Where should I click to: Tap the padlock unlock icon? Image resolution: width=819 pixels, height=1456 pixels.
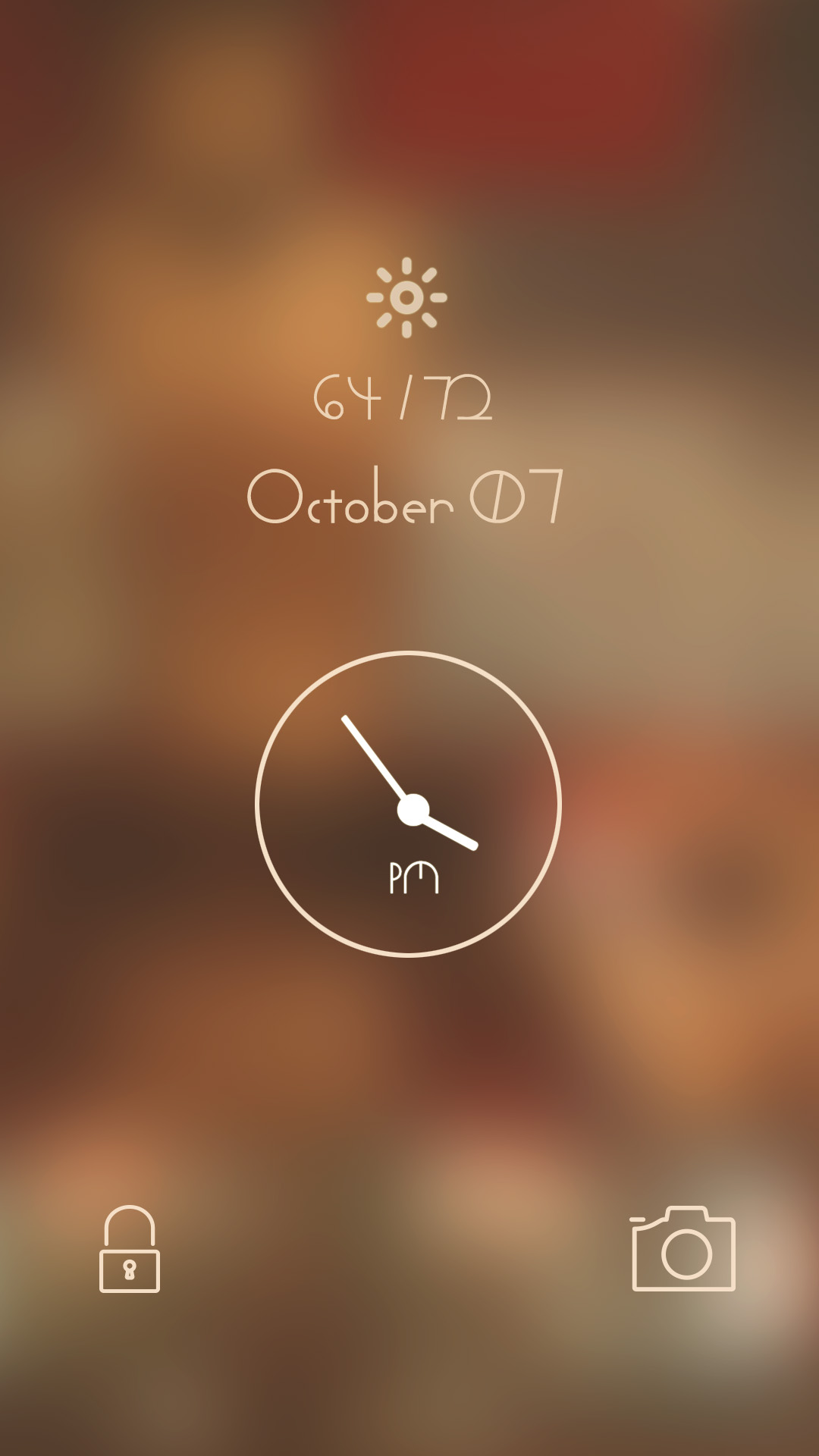[x=130, y=1250]
